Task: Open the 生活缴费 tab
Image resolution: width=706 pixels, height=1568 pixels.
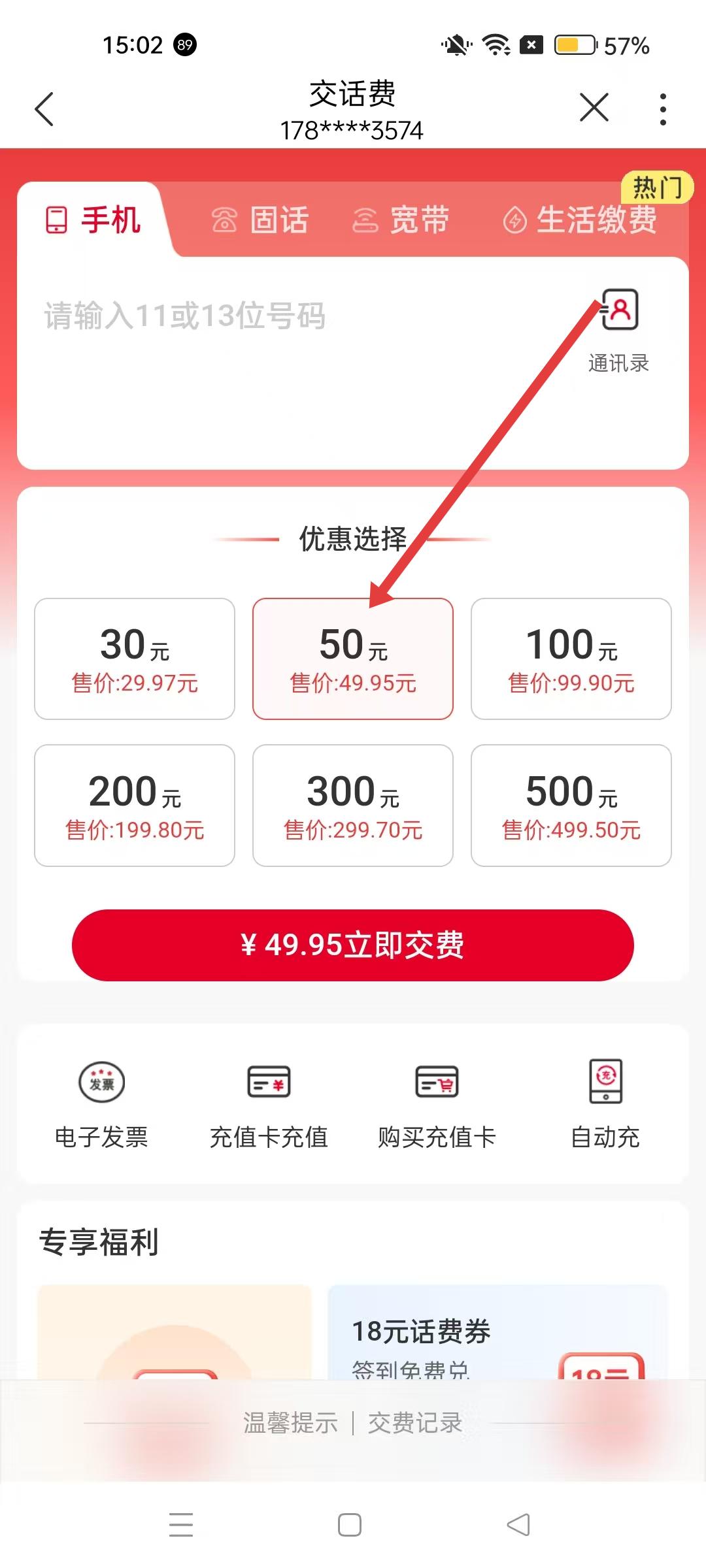Action: (x=579, y=220)
